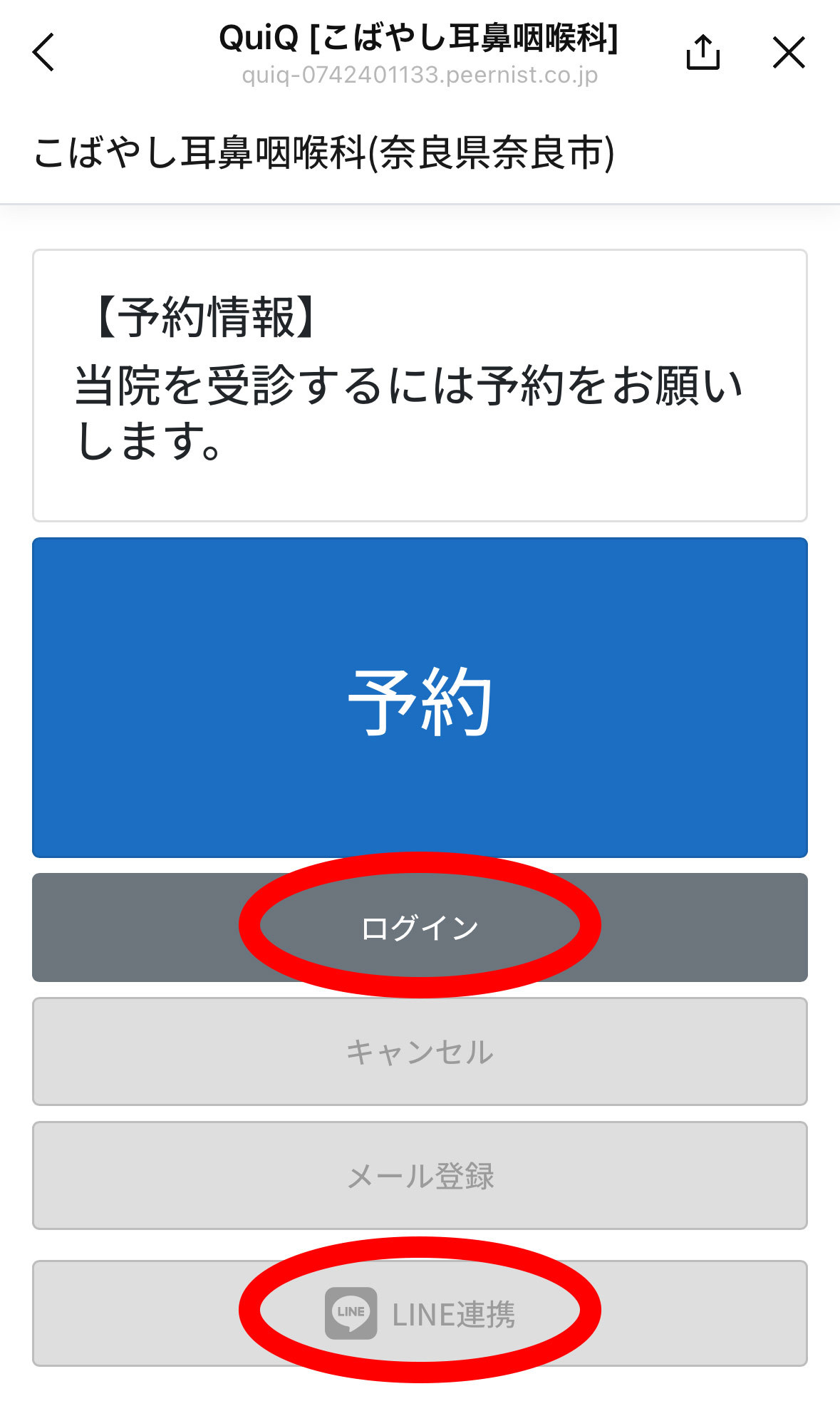Image resolution: width=840 pixels, height=1416 pixels.
Task: Open the ログイン button
Action: click(x=420, y=928)
